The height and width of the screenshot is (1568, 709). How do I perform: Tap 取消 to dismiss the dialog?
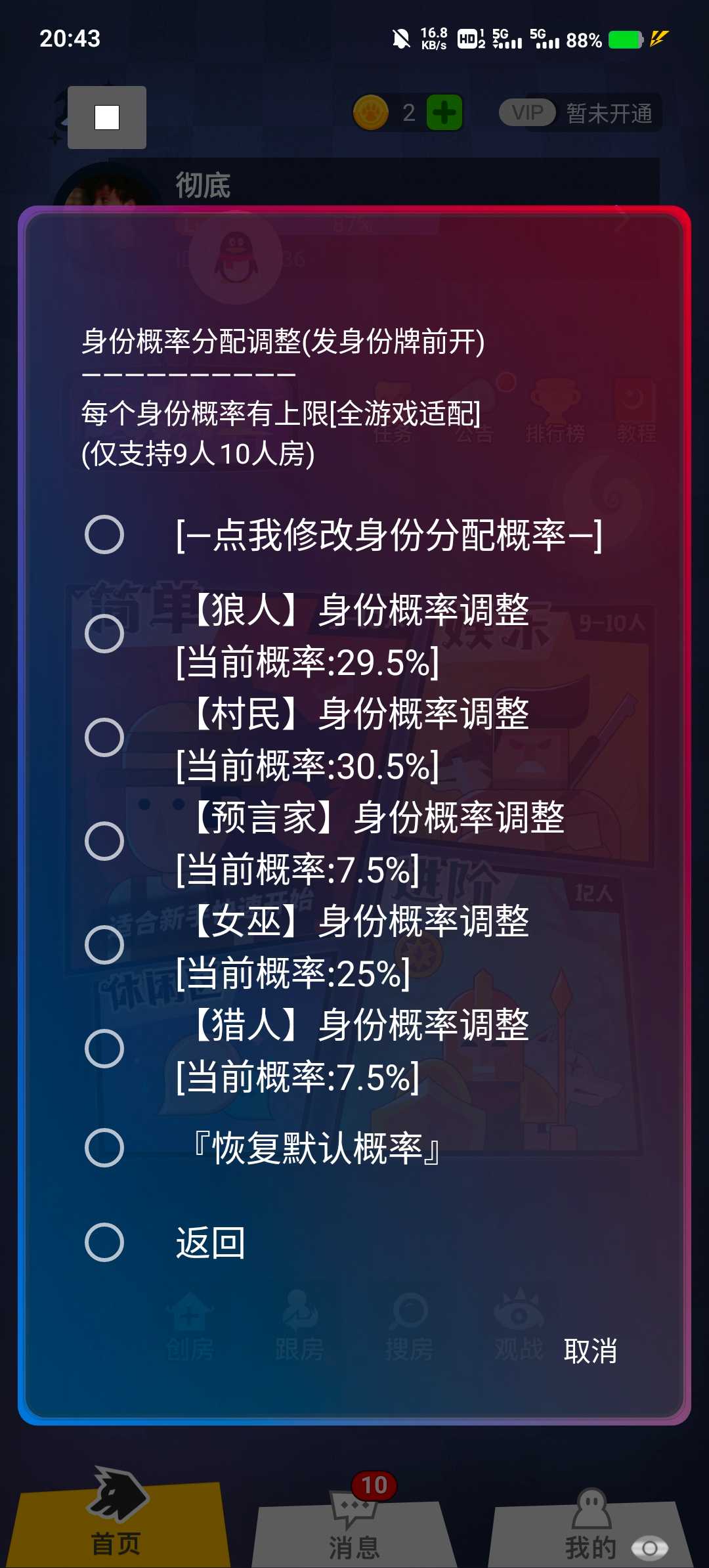click(x=590, y=1351)
